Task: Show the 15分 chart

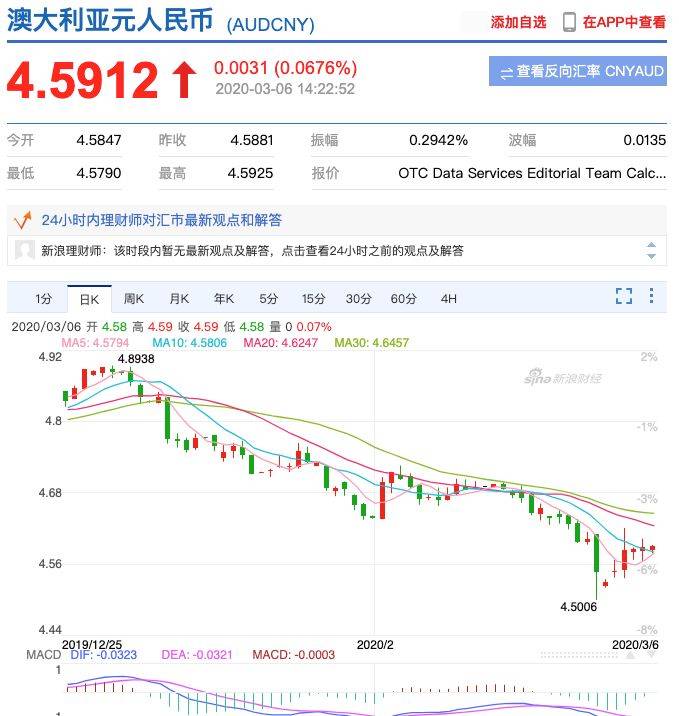Action: tap(314, 298)
